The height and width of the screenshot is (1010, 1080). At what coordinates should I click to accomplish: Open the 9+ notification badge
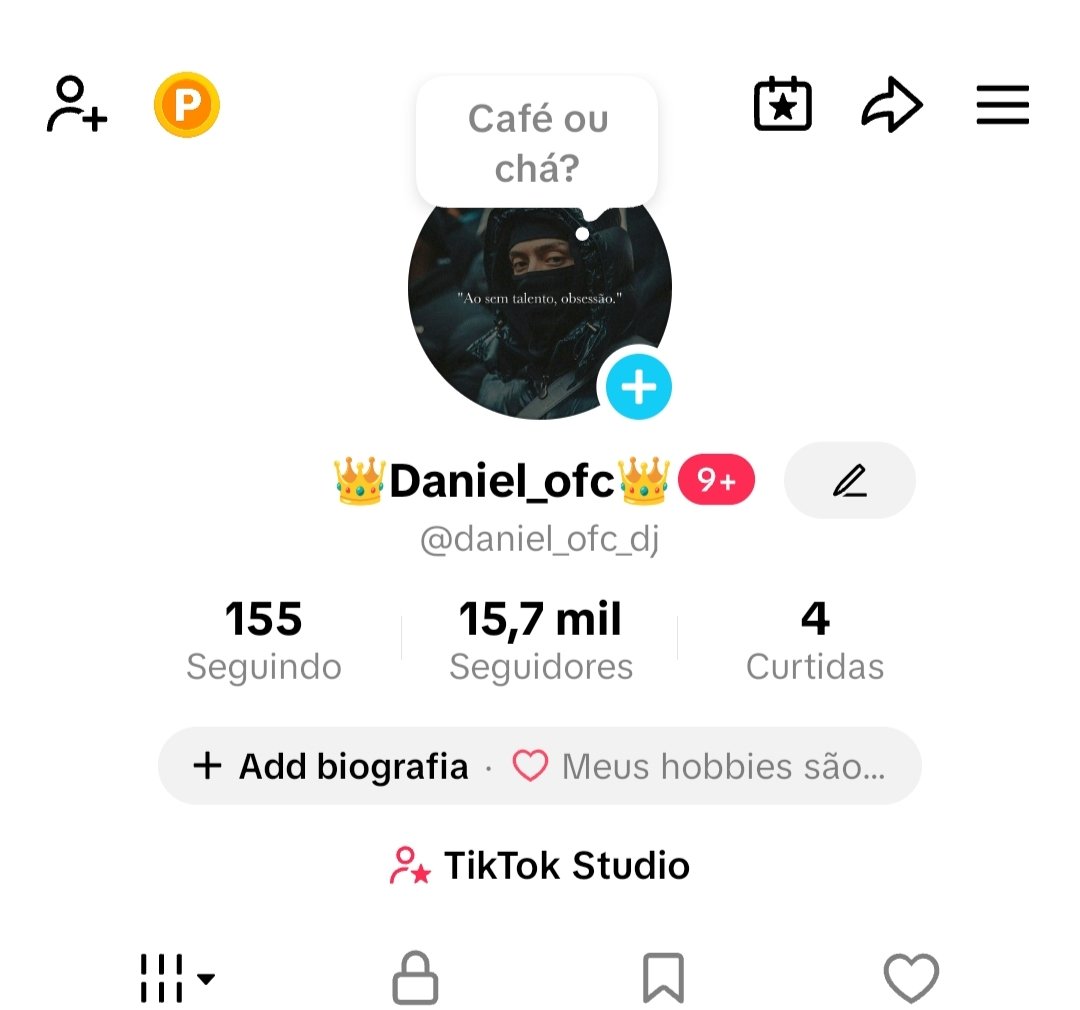pyautogui.click(x=716, y=481)
